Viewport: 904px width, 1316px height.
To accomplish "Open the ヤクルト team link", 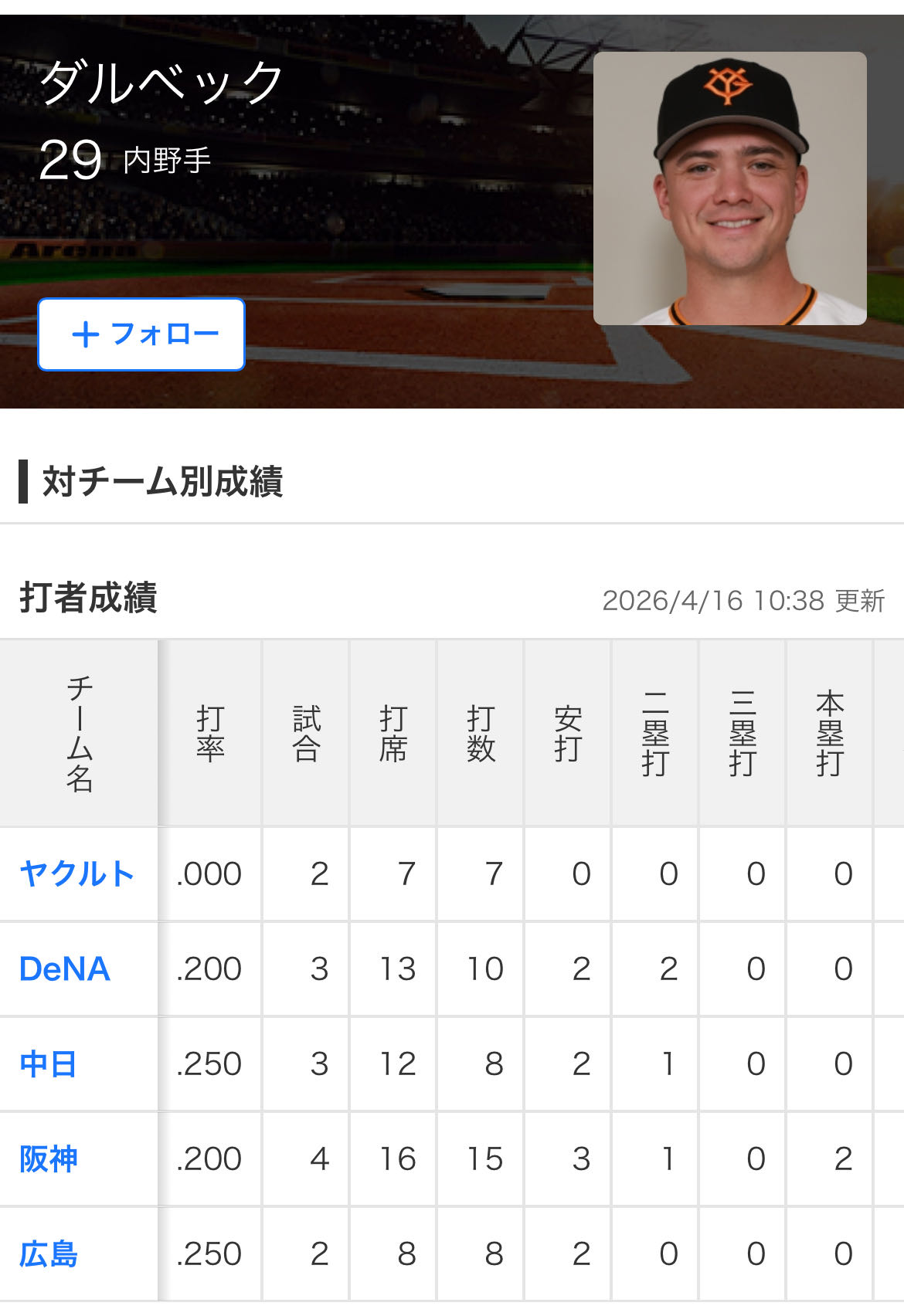I will tap(76, 874).
